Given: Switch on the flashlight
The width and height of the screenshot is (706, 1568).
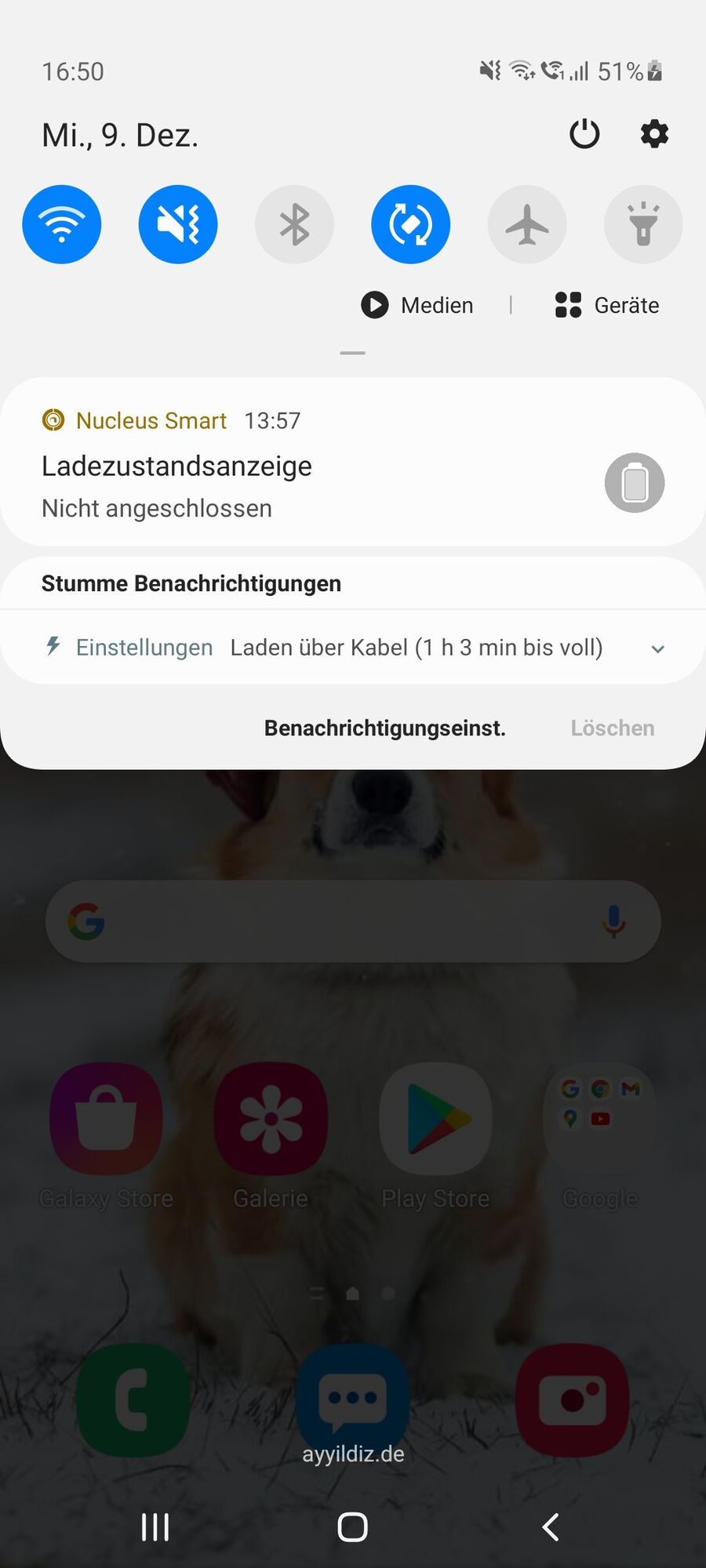Looking at the screenshot, I should tap(643, 225).
